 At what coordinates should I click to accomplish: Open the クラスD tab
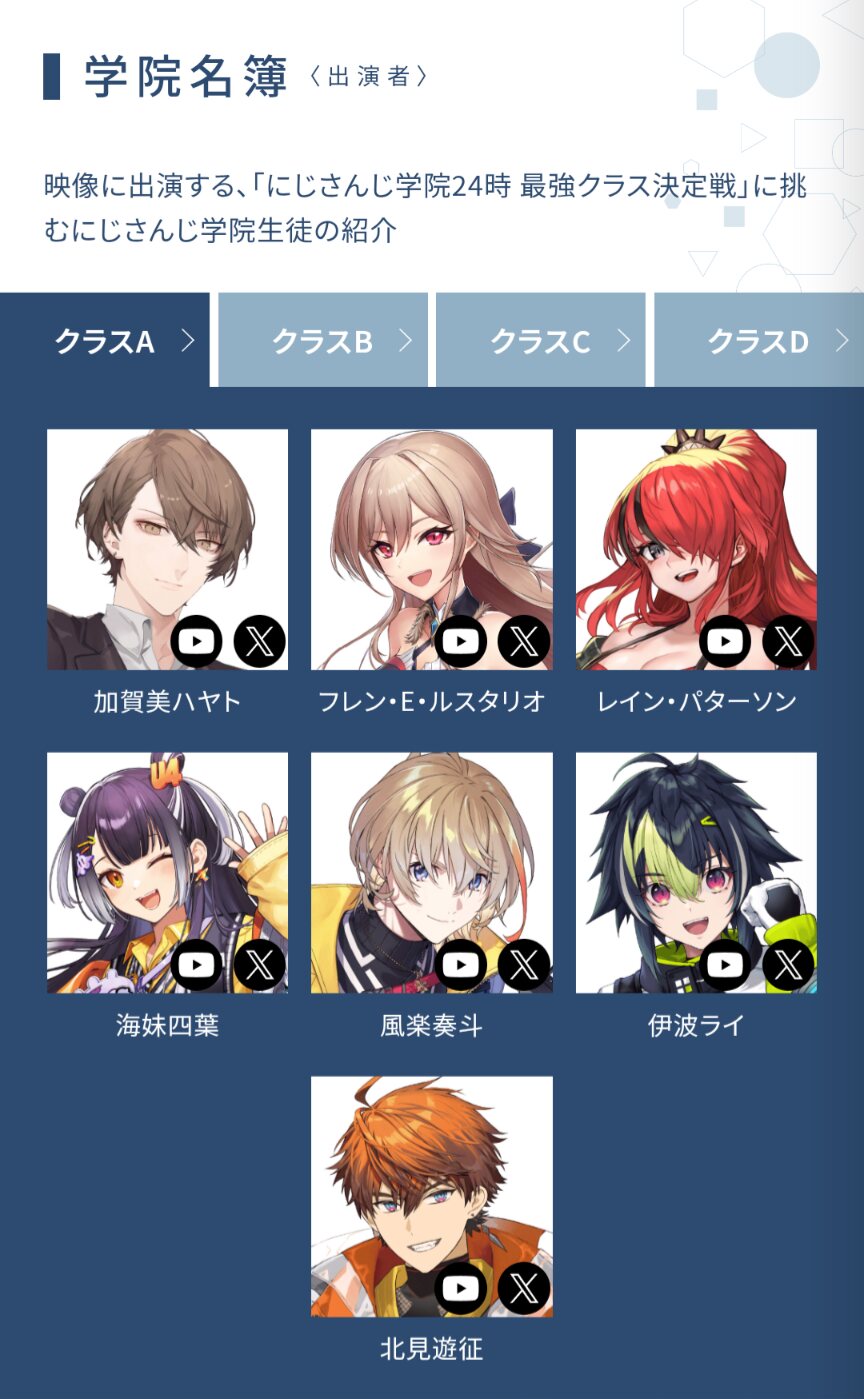click(x=759, y=341)
